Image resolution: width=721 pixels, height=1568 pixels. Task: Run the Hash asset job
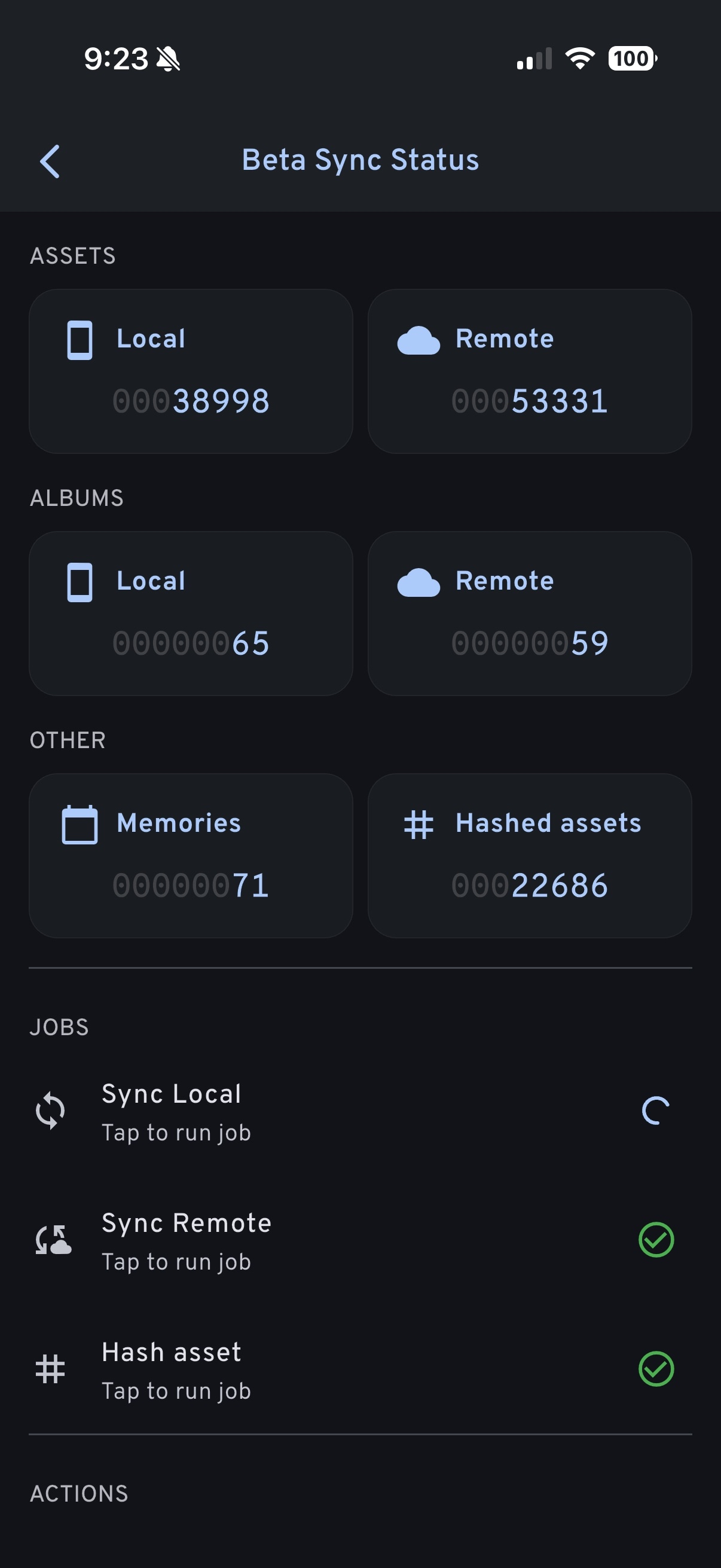[x=176, y=1369]
